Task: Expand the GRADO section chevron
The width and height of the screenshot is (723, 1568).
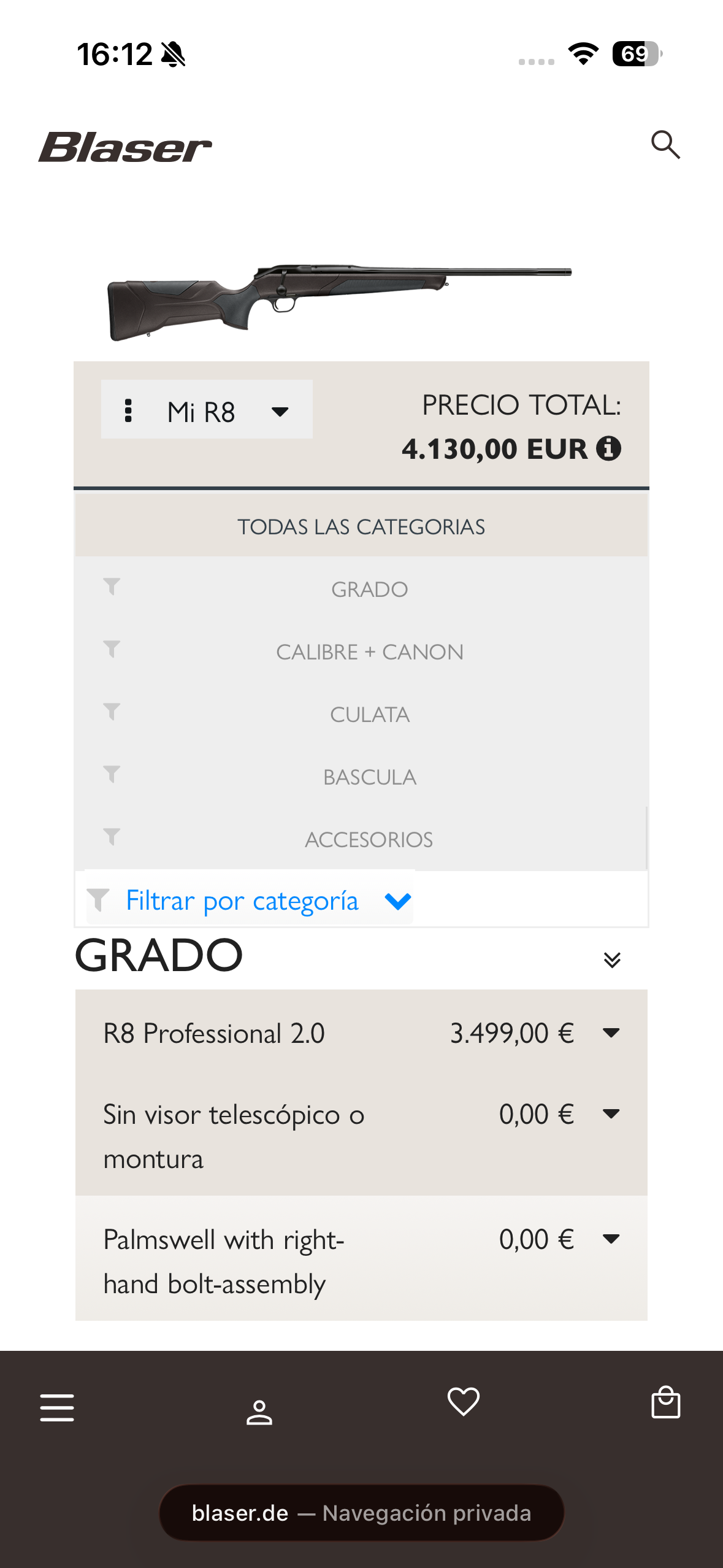Action: [x=612, y=959]
